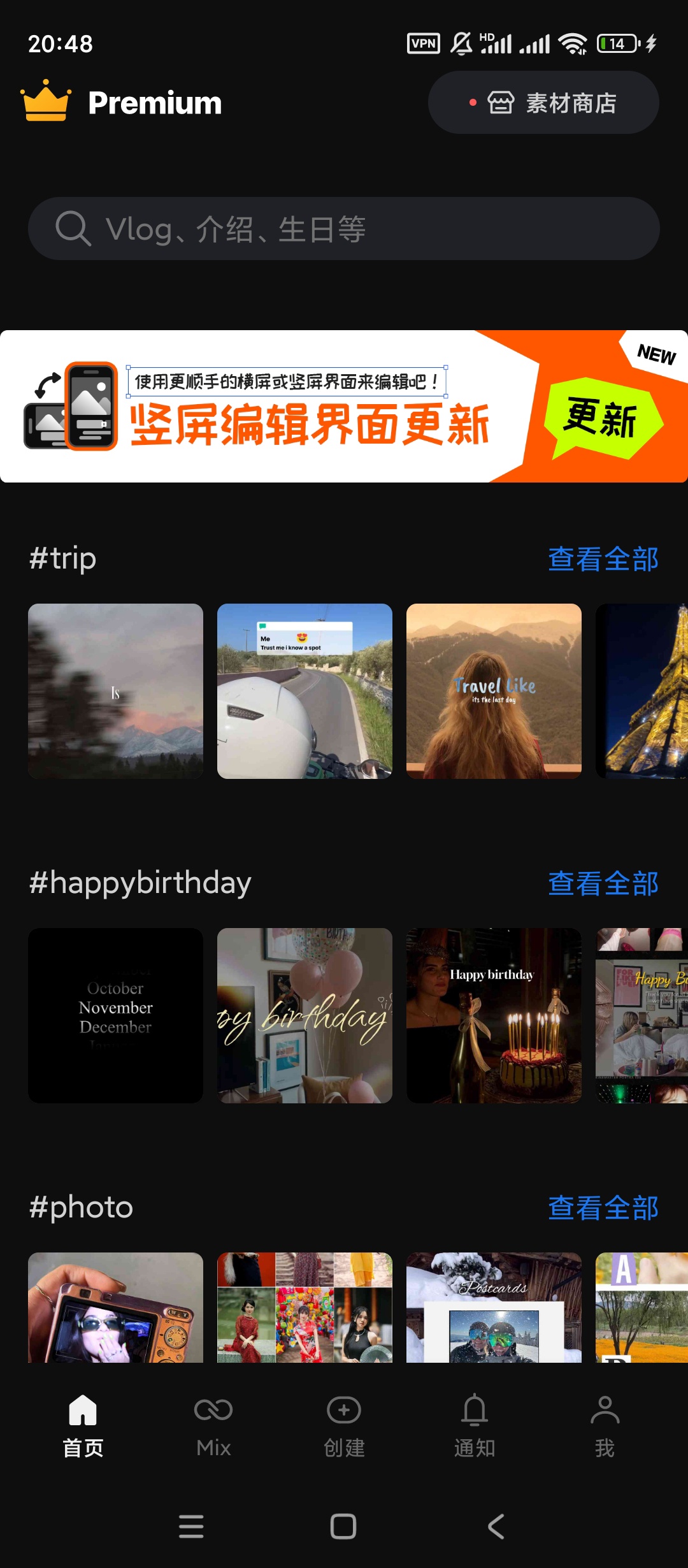The image size is (688, 1568).
Task: View all #photo templates
Action: (x=603, y=1208)
